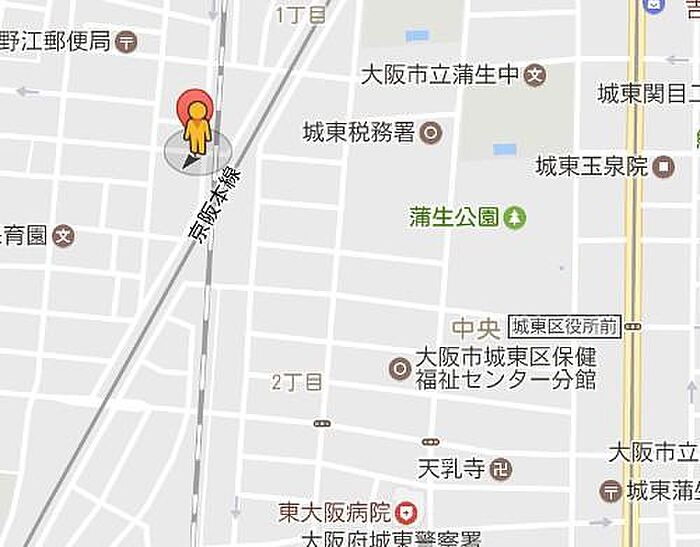Select the 野江郵便局 post office marker
The image size is (700, 547).
tap(126, 41)
